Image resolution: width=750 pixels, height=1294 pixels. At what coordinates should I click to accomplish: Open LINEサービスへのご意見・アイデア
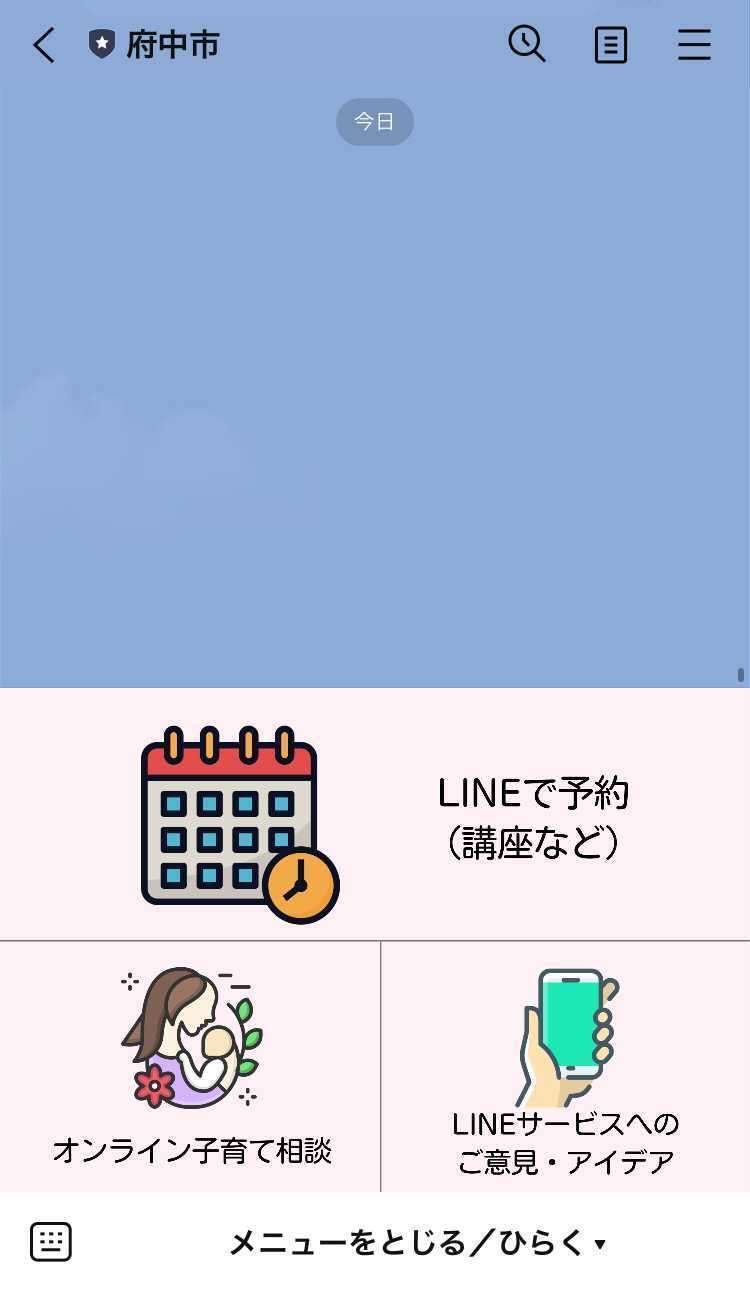566,1068
